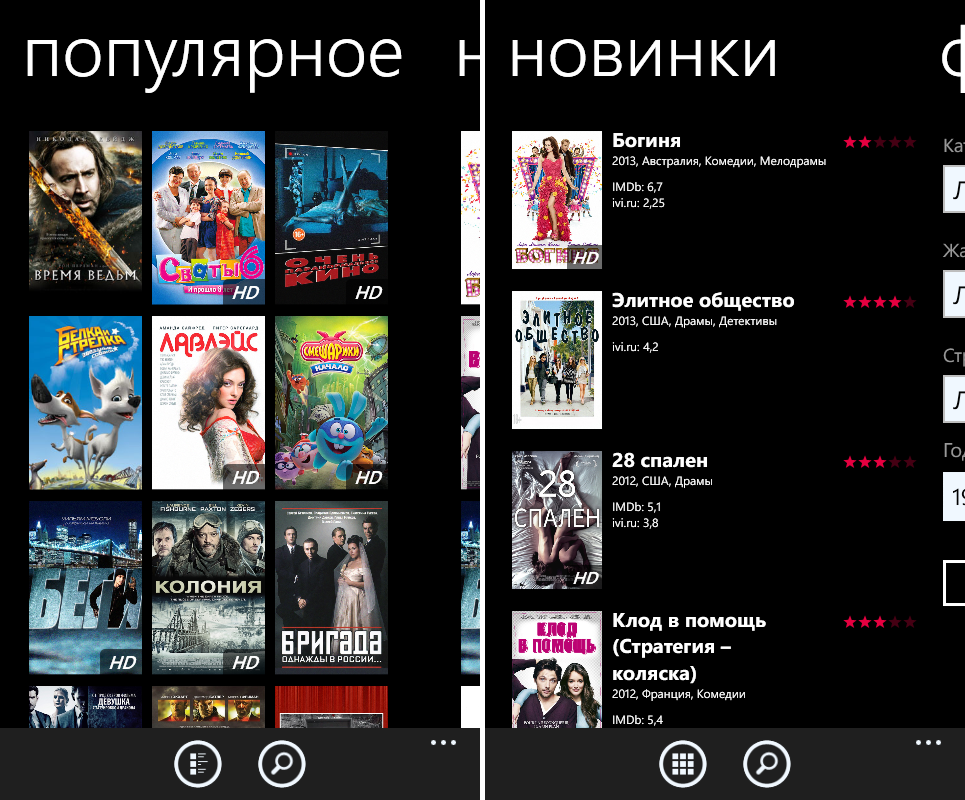Open Белка и Стрелка cartoon tile
The height and width of the screenshot is (800, 965).
coord(86,402)
